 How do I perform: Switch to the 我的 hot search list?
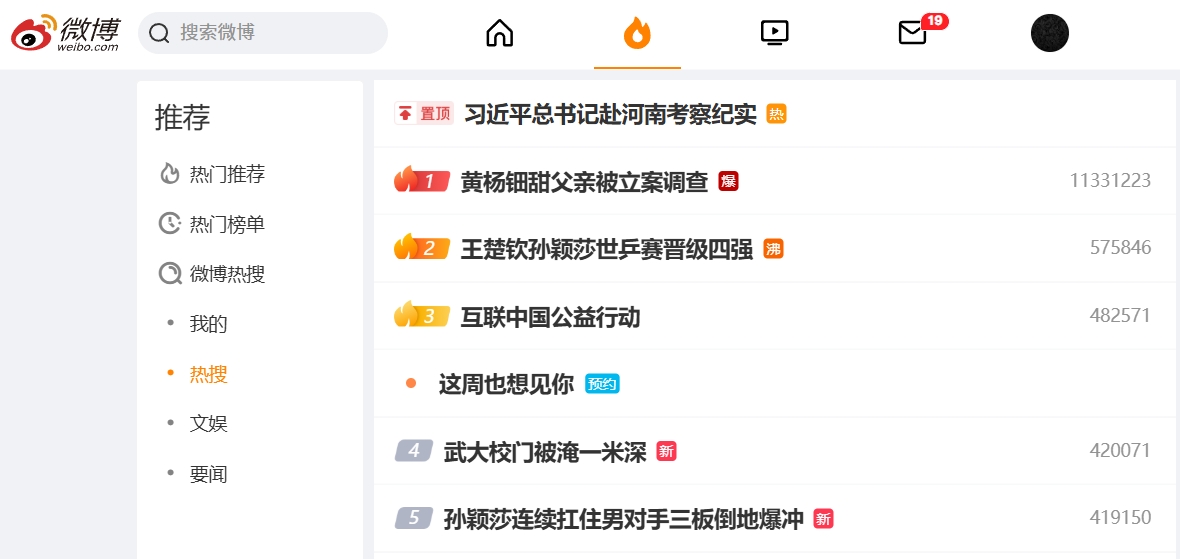click(209, 324)
